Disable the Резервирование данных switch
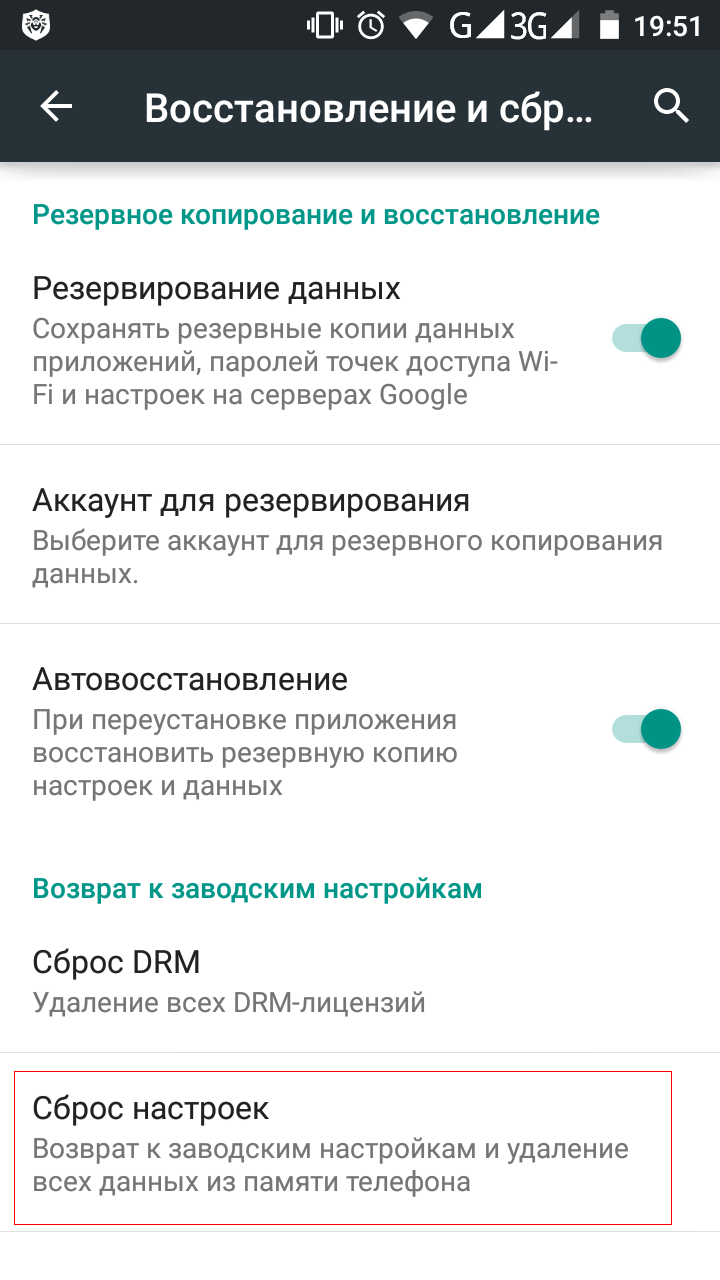720x1280 pixels. pos(647,338)
